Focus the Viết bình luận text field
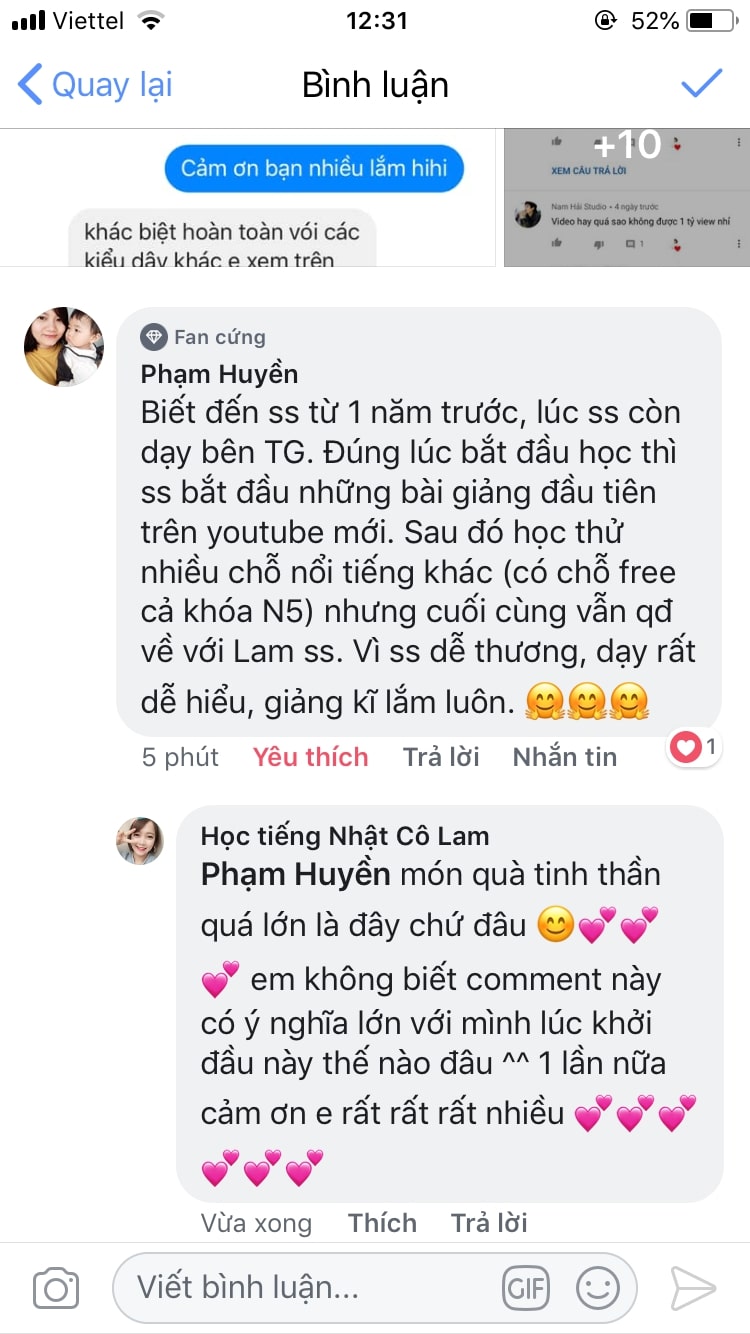 click(x=310, y=1288)
